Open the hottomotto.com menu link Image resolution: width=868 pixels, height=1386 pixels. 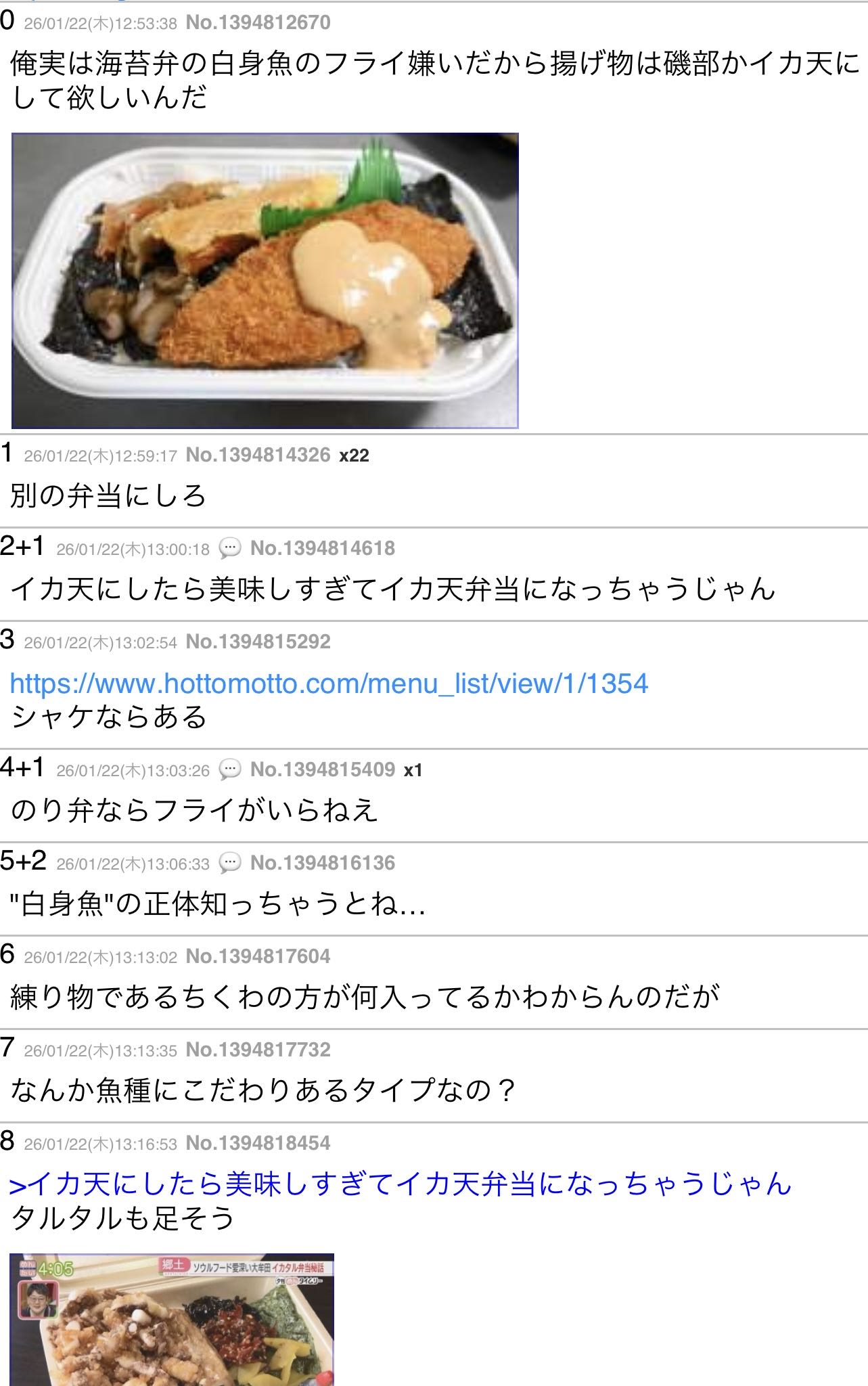(x=329, y=684)
